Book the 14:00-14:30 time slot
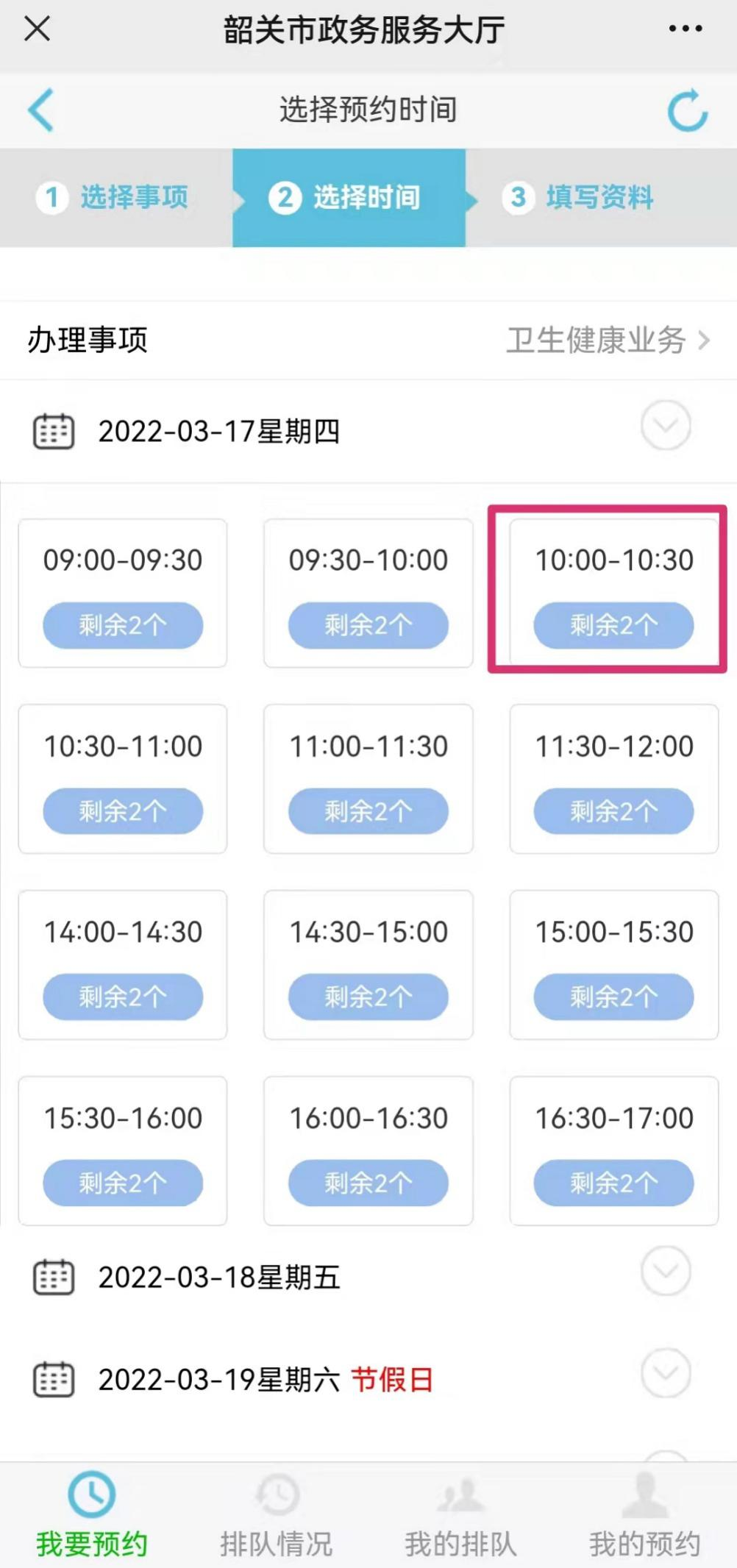 [x=123, y=965]
